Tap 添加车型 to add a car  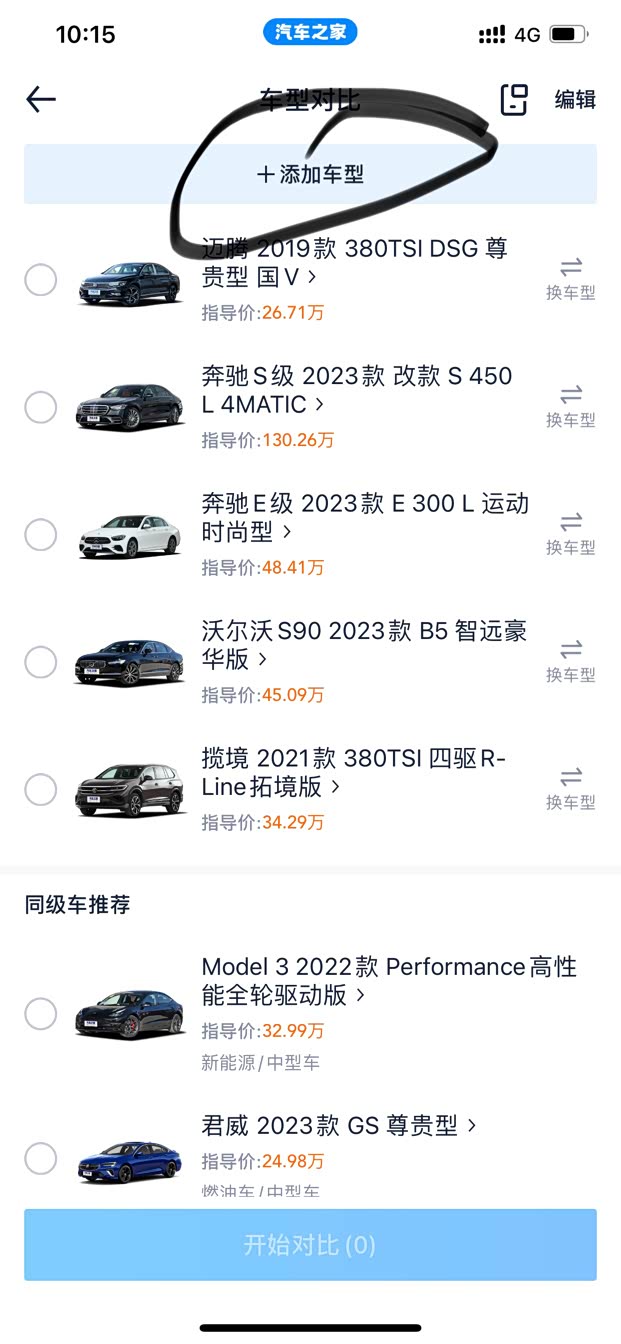[x=310, y=174]
